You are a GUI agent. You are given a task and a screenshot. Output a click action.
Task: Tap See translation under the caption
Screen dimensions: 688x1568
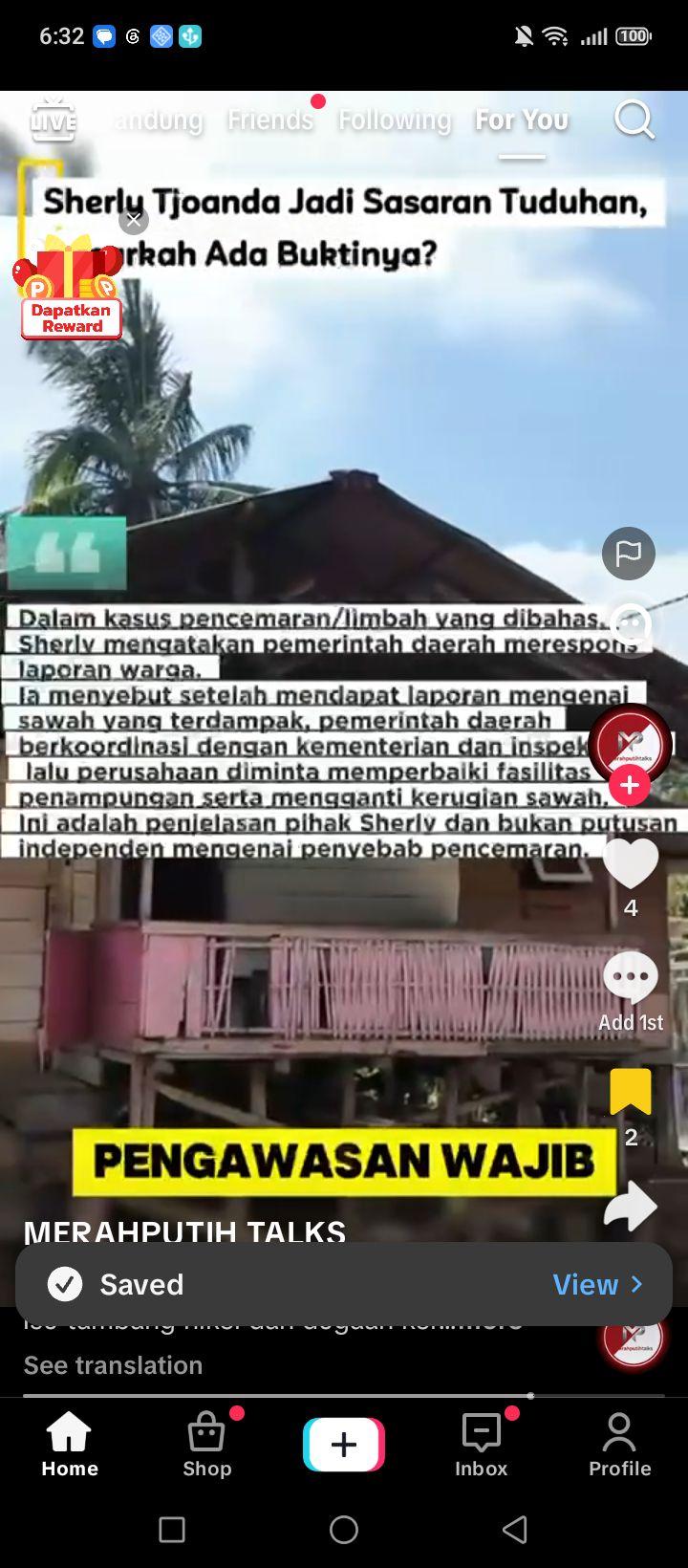click(113, 1364)
